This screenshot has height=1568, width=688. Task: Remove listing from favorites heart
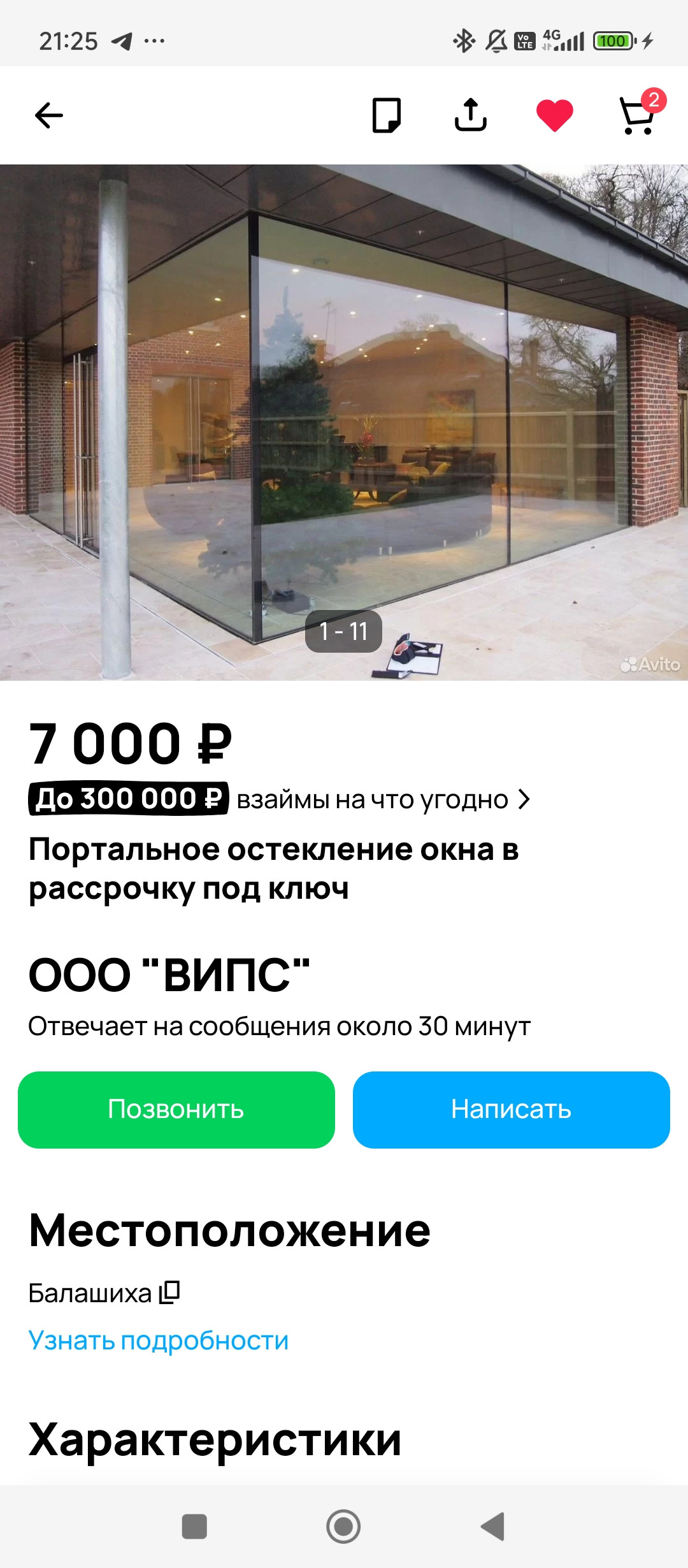554,115
